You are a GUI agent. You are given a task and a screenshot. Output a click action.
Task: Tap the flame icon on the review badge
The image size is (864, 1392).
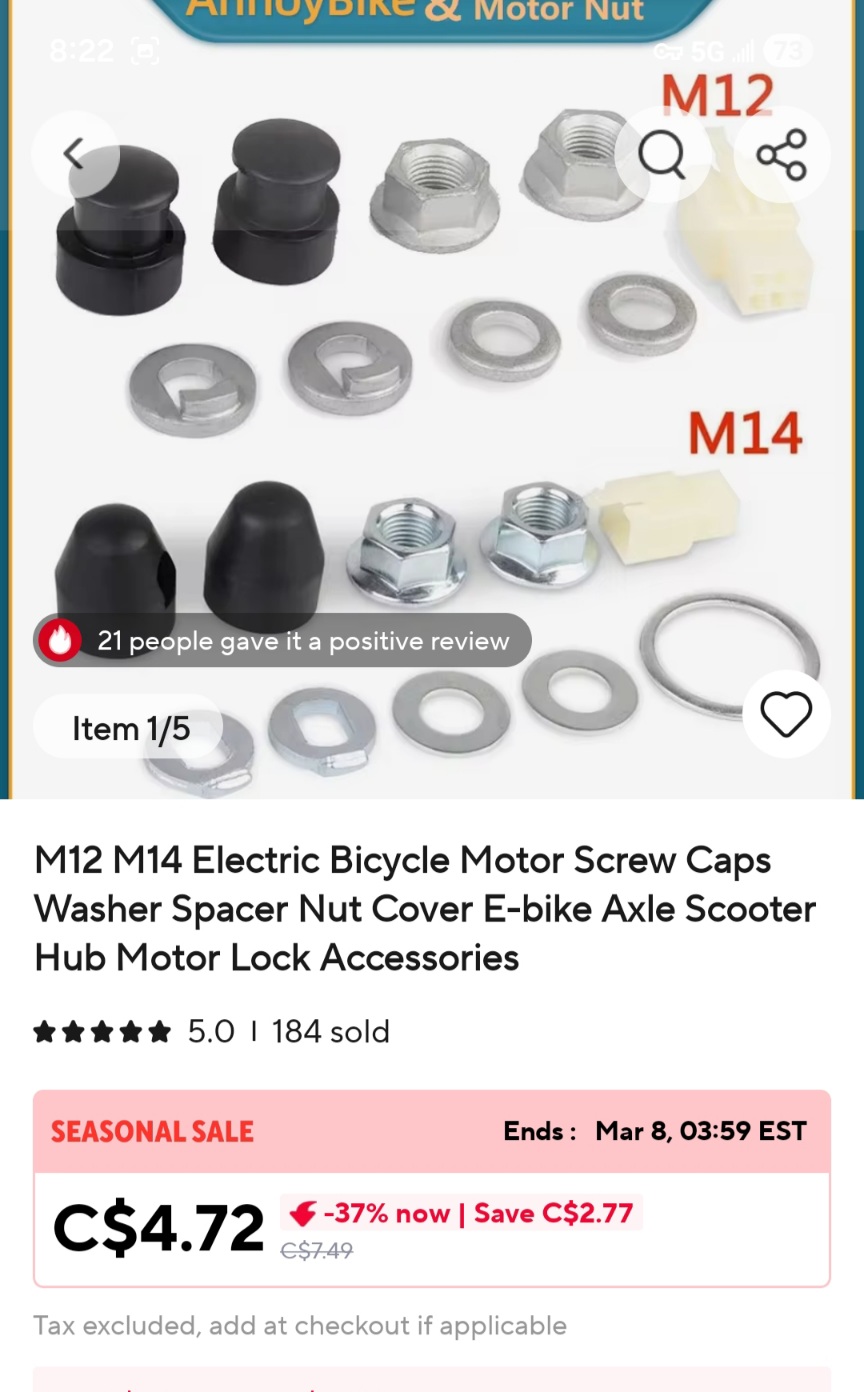(59, 640)
